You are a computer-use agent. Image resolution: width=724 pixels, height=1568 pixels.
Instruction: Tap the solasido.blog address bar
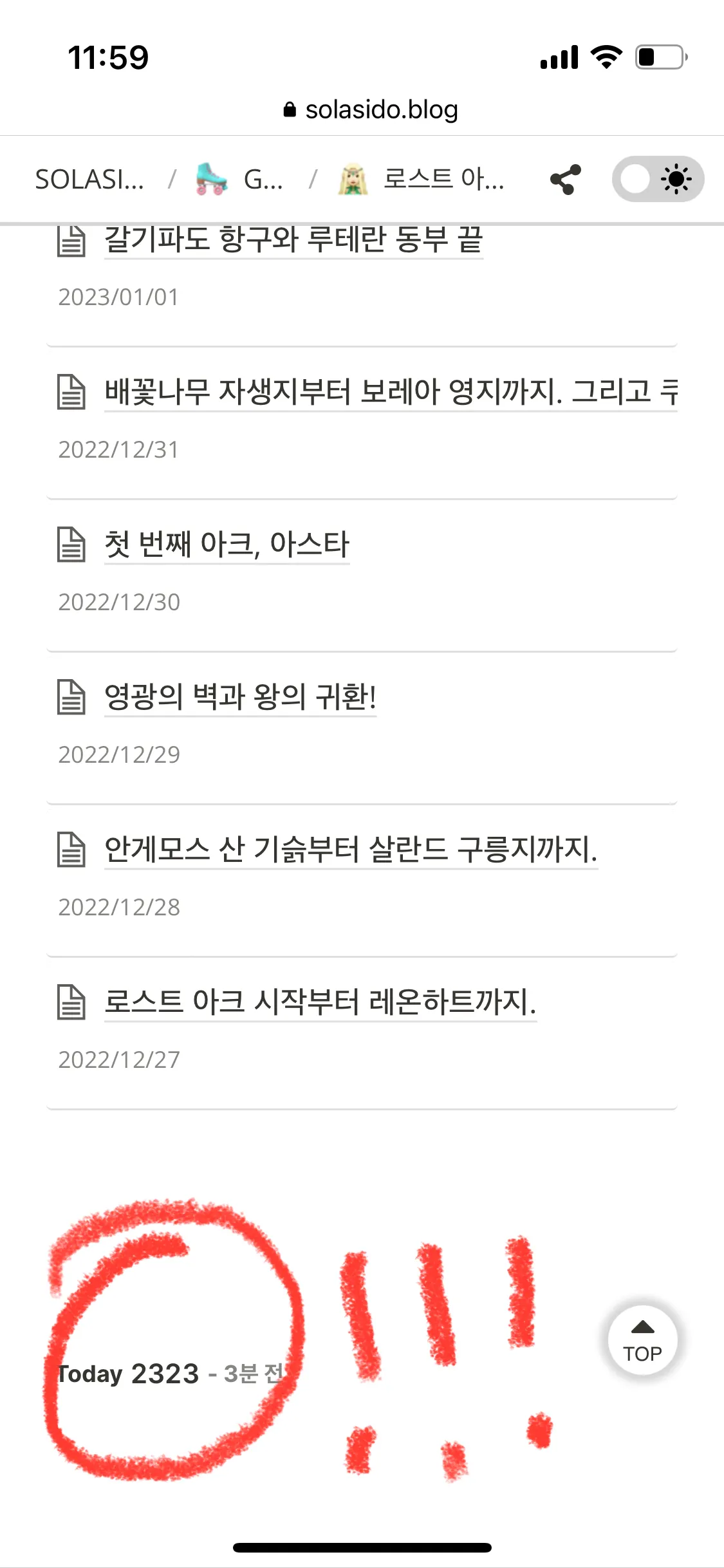tap(370, 110)
